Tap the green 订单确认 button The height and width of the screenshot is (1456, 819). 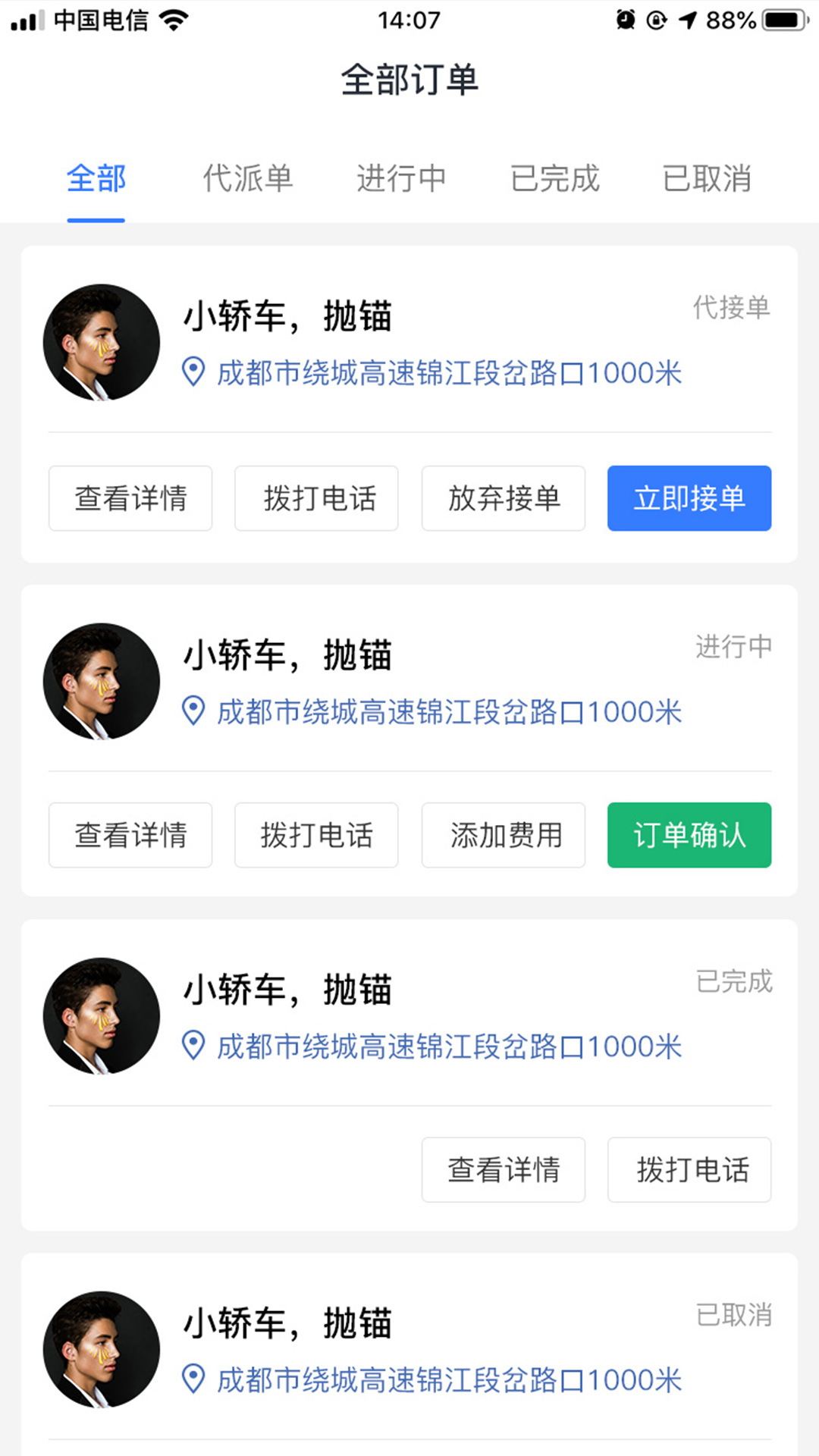tap(689, 835)
